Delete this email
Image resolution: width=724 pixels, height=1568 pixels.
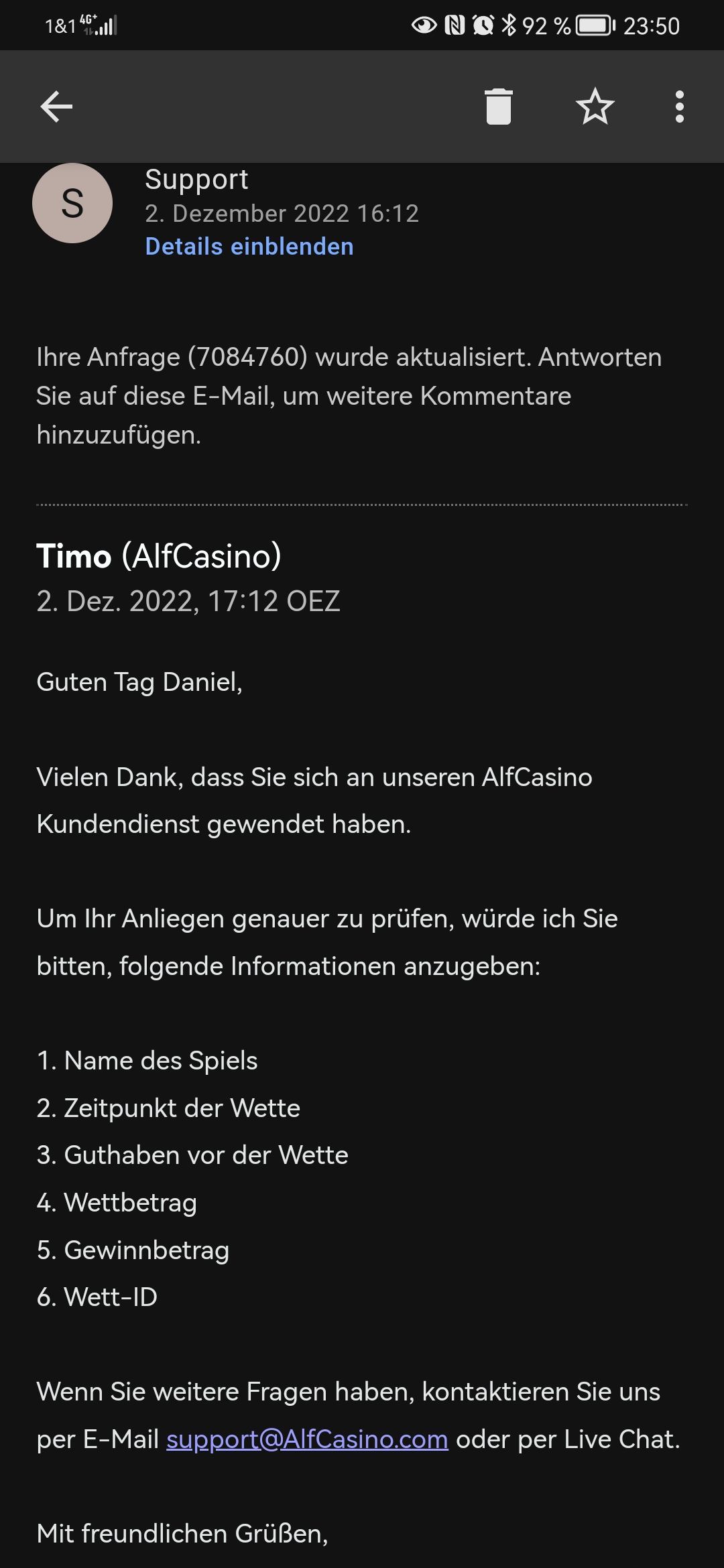[x=498, y=107]
